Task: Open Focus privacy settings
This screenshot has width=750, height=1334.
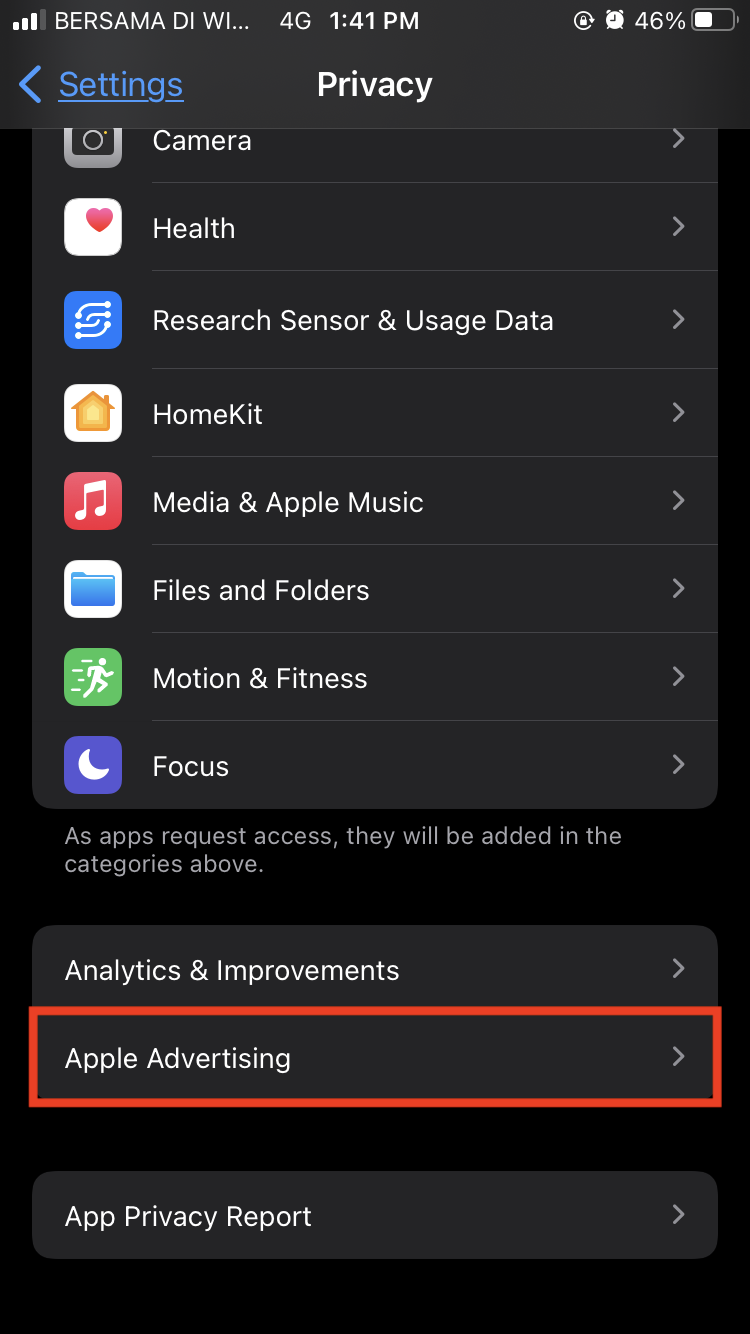Action: tap(375, 766)
